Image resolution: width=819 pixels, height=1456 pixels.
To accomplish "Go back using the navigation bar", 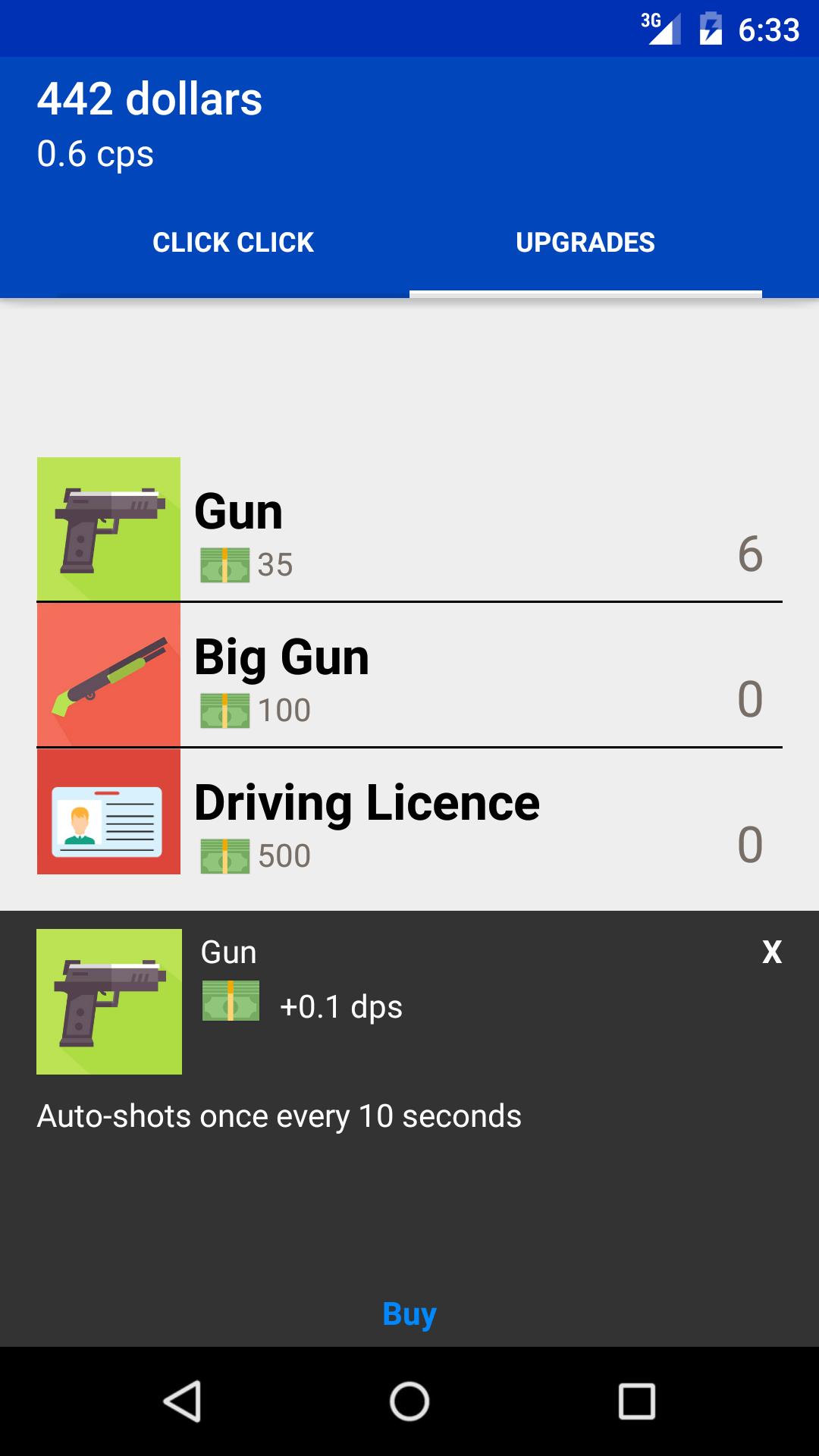I will (x=182, y=1401).
